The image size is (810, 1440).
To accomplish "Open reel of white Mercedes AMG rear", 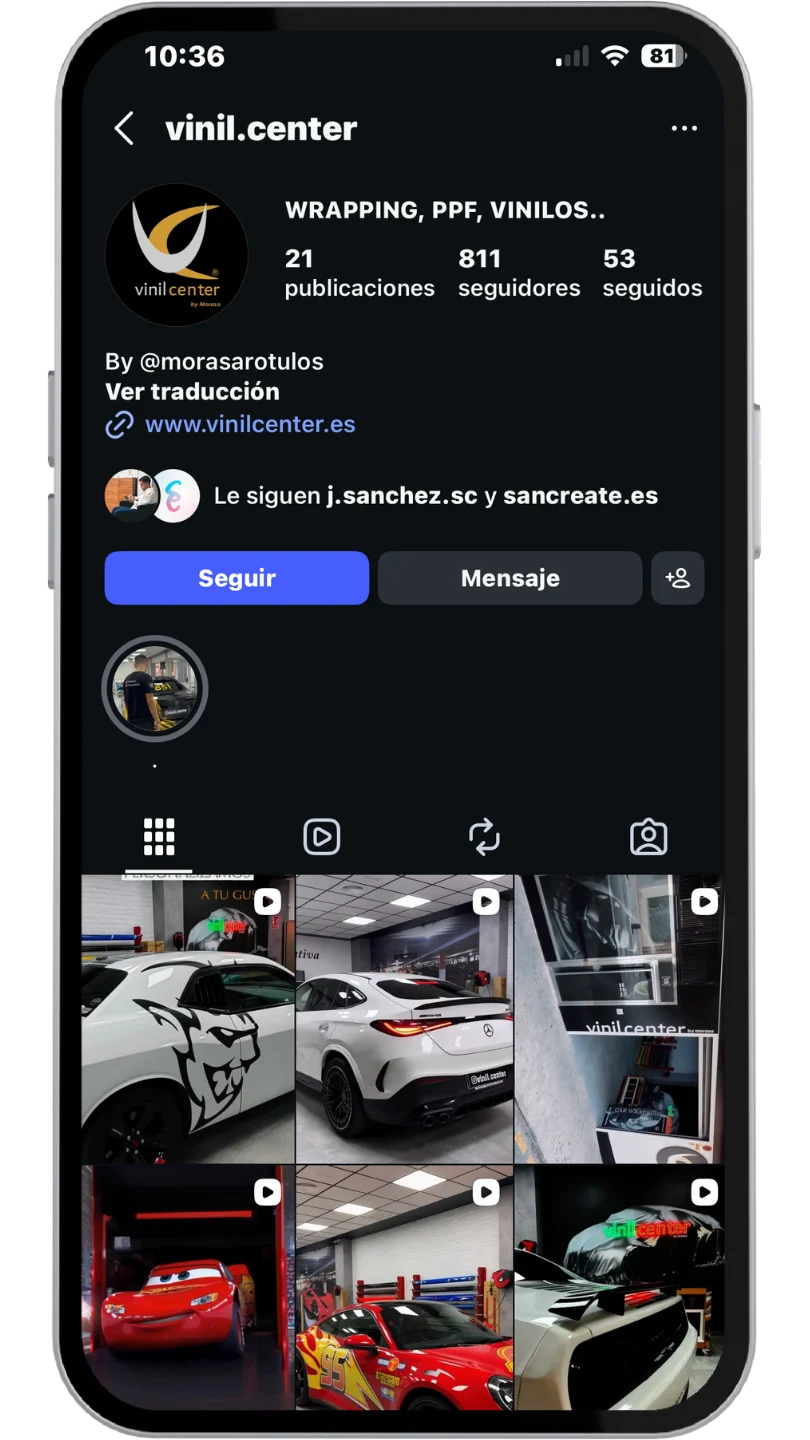I will click(404, 1018).
